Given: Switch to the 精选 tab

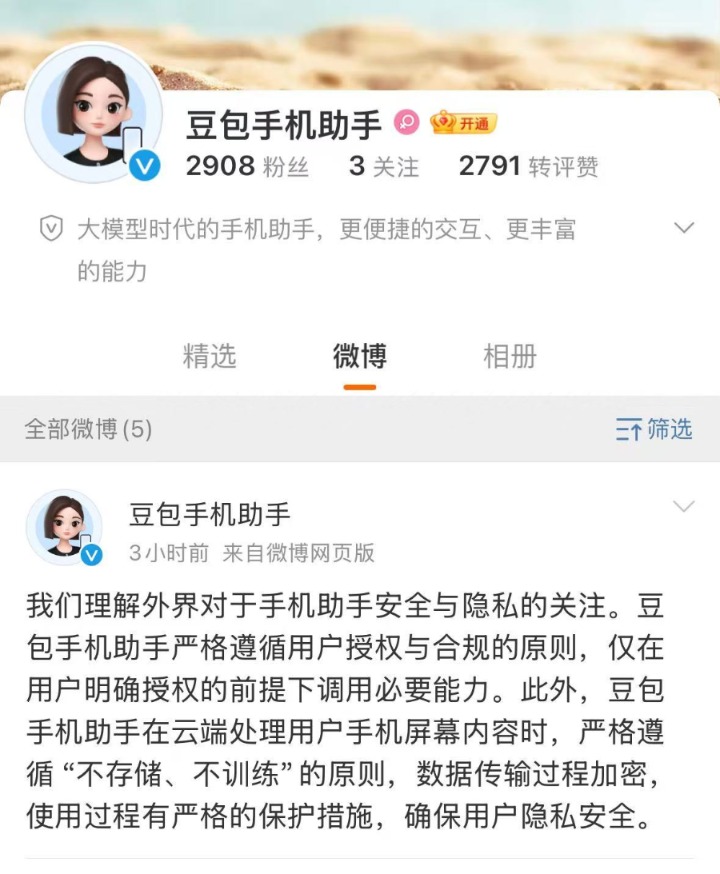Looking at the screenshot, I should 210,356.
